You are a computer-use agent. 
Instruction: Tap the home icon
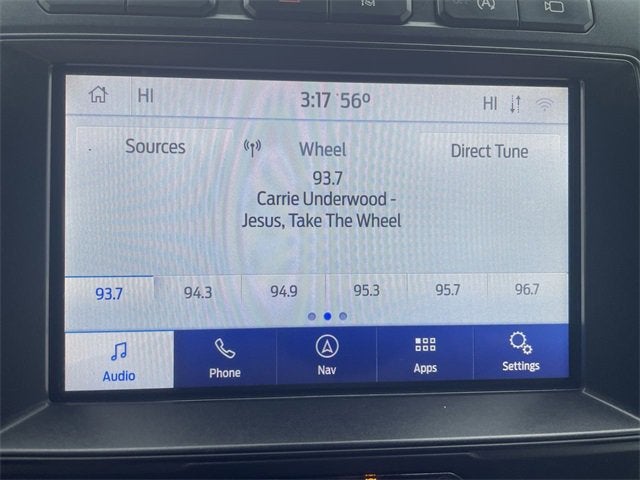click(x=98, y=96)
